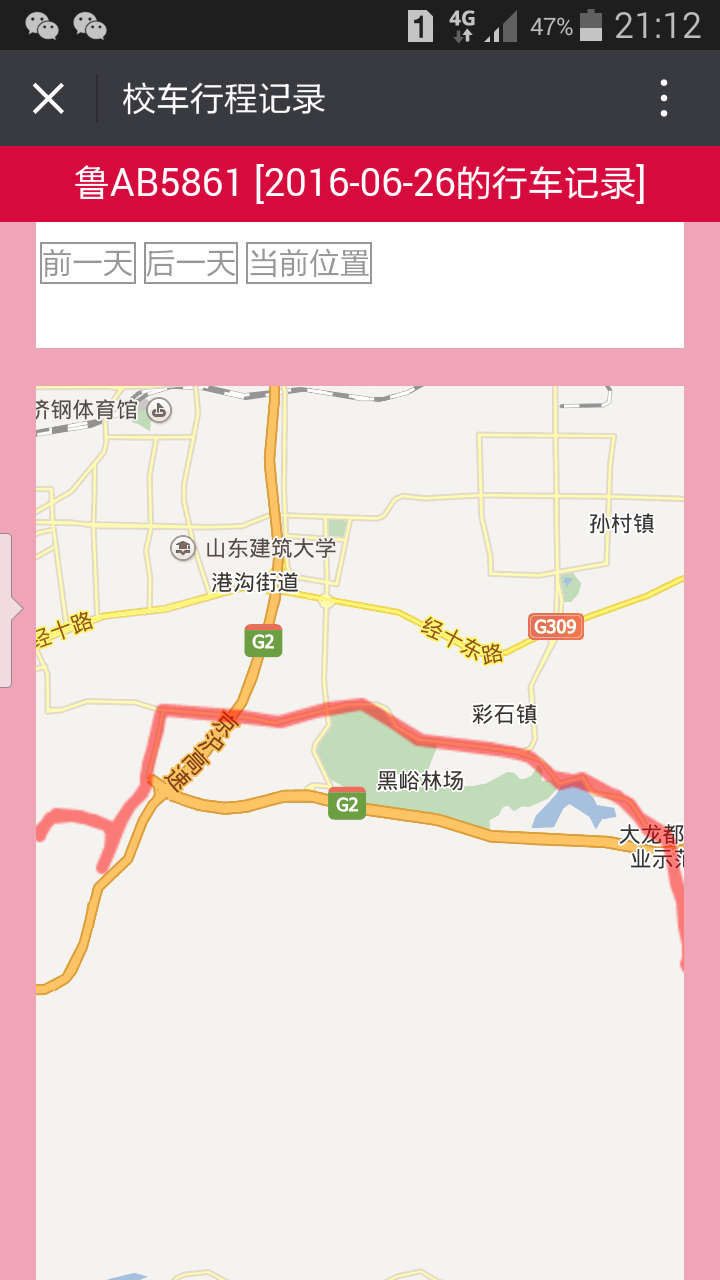The image size is (720, 1280).
Task: Go to the previous day via 前一天
Action: 88,263
